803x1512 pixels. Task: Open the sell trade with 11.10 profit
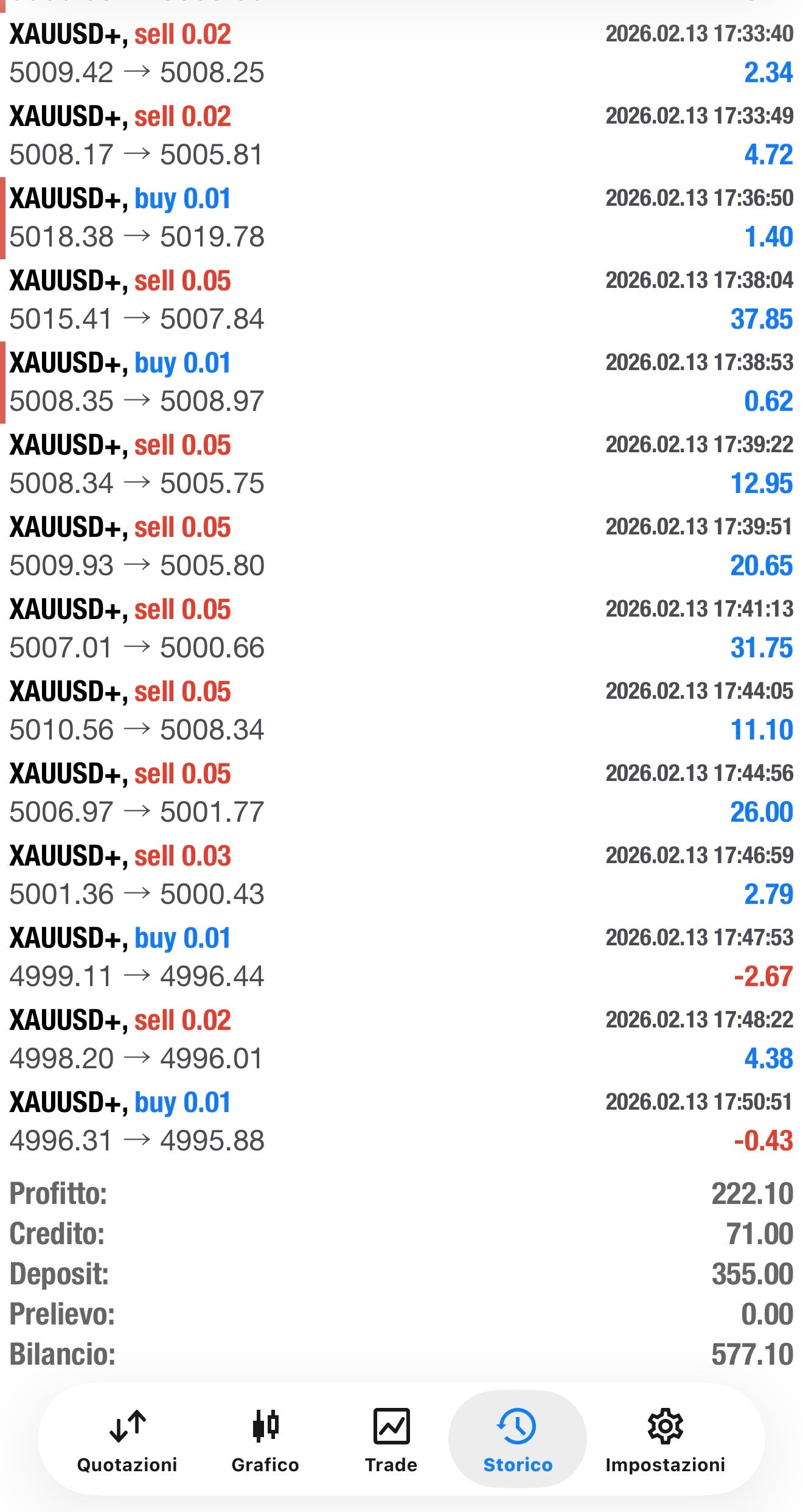pos(401,710)
